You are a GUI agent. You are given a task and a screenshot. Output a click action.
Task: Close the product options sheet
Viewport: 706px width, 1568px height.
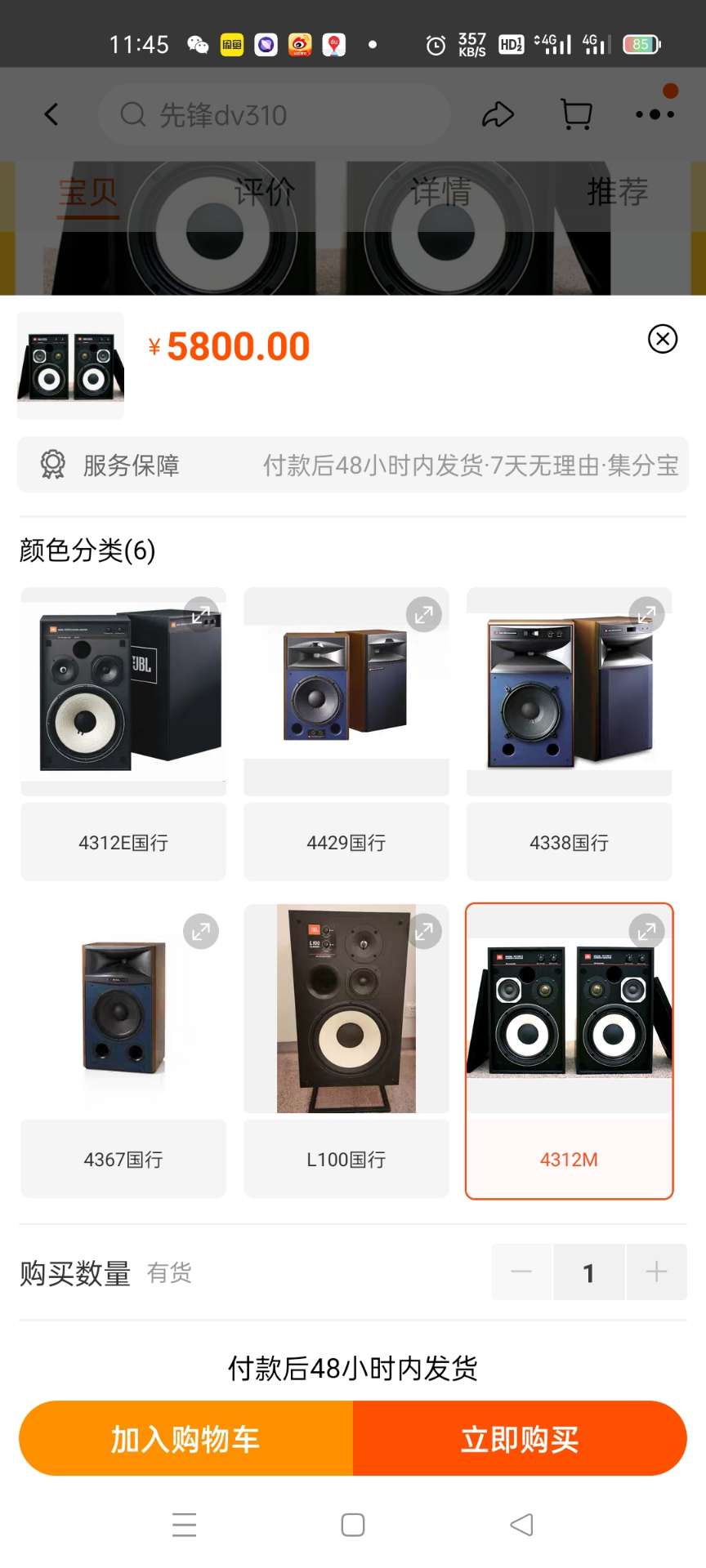click(x=662, y=338)
